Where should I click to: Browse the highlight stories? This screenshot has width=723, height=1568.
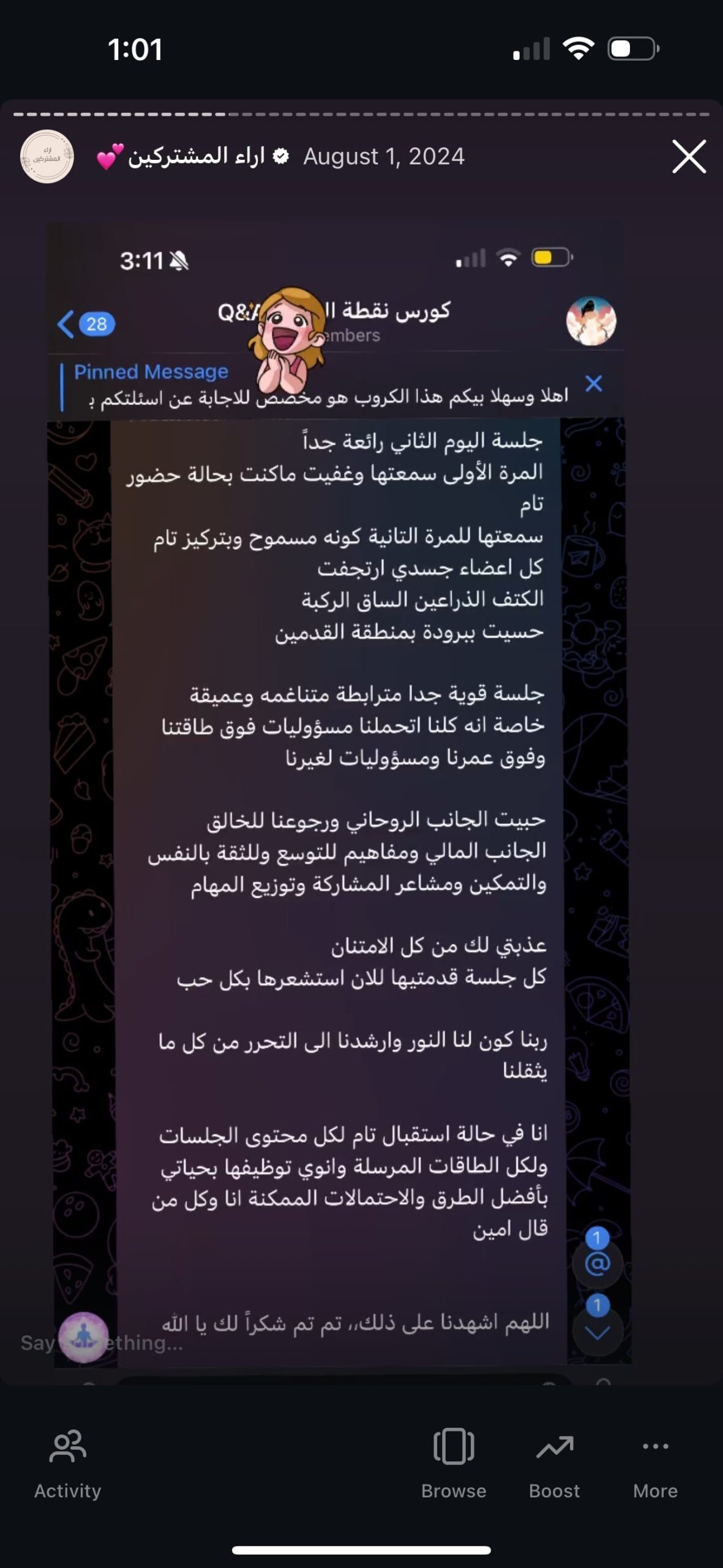[454, 1464]
